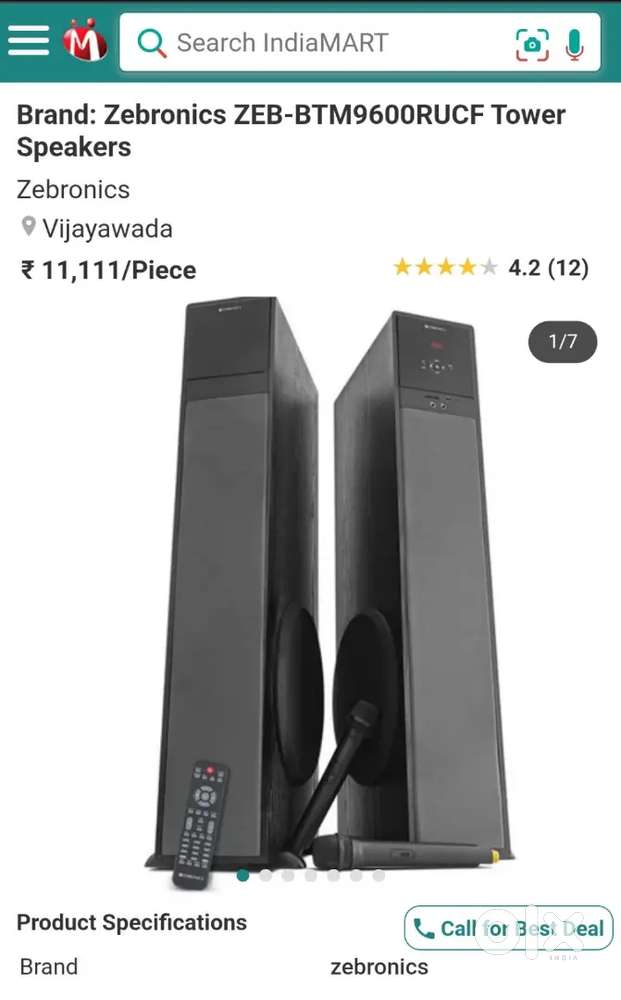Go to IndiaMART home via the logo
Screen dimensions: 621x1000
click(x=85, y=41)
